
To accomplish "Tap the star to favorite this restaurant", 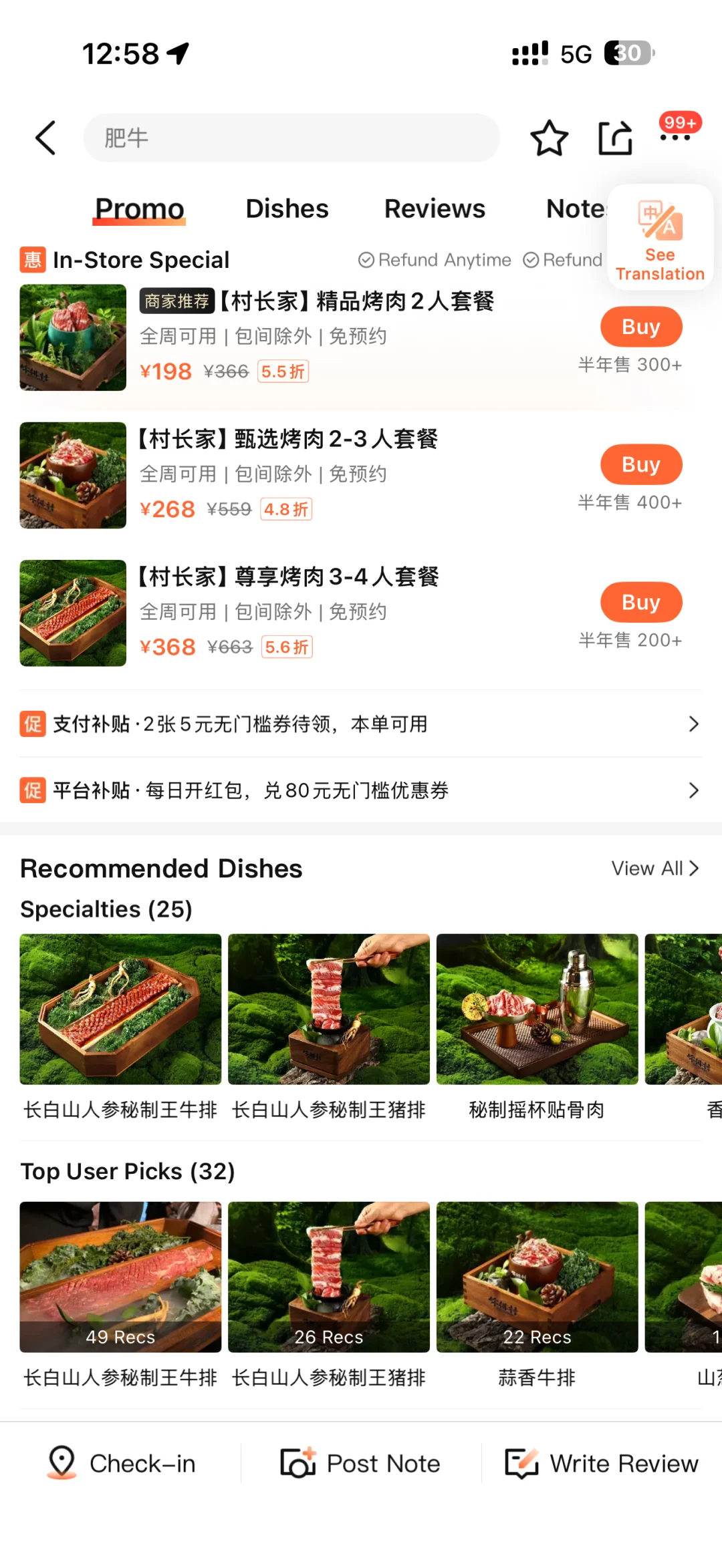I will click(548, 138).
